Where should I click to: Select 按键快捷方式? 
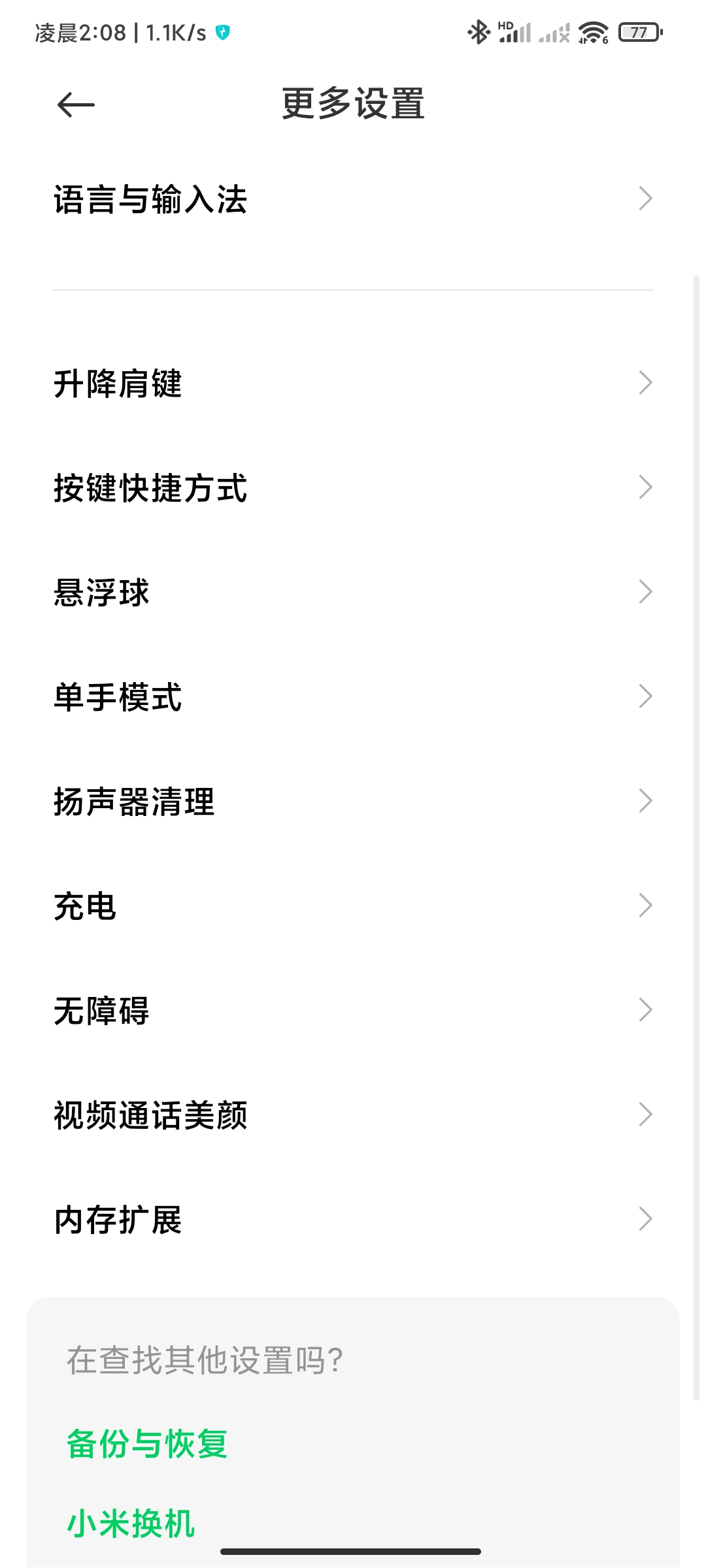click(353, 487)
